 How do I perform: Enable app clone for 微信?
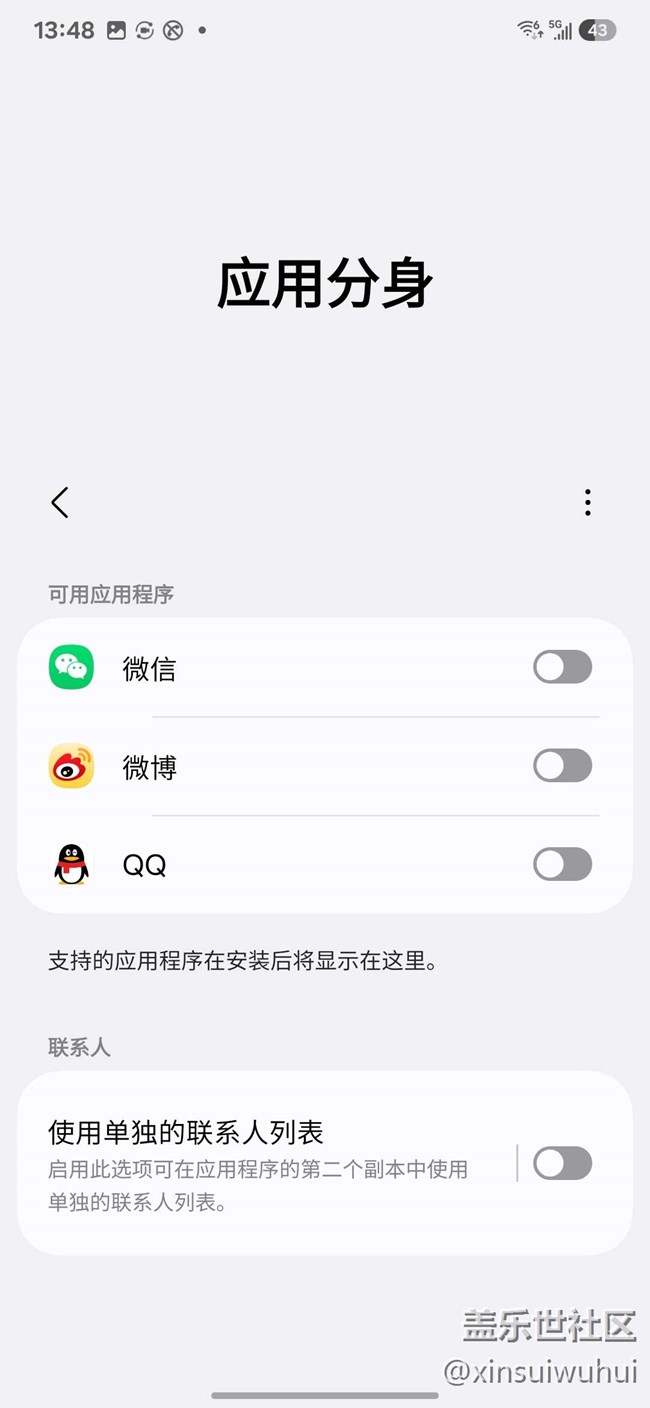click(562, 667)
